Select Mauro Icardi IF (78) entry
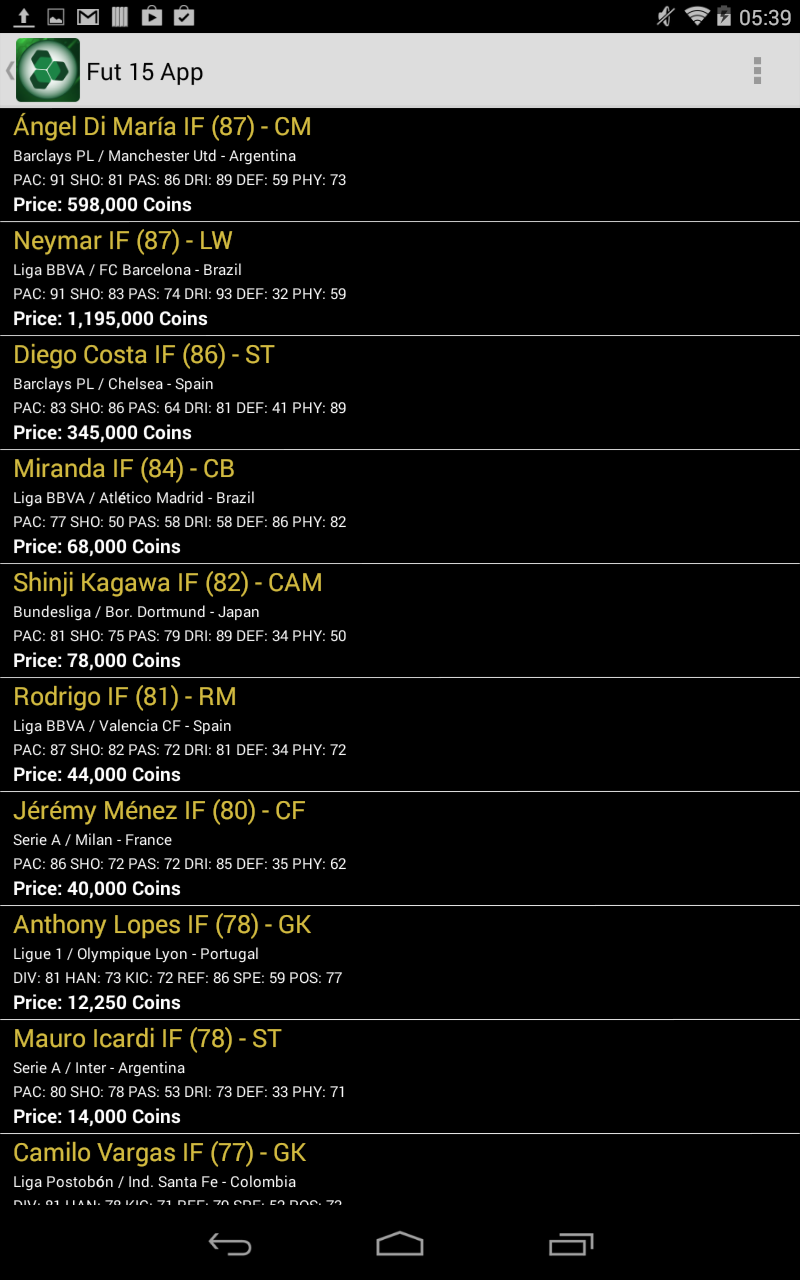Viewport: 800px width, 1280px height. click(400, 1077)
